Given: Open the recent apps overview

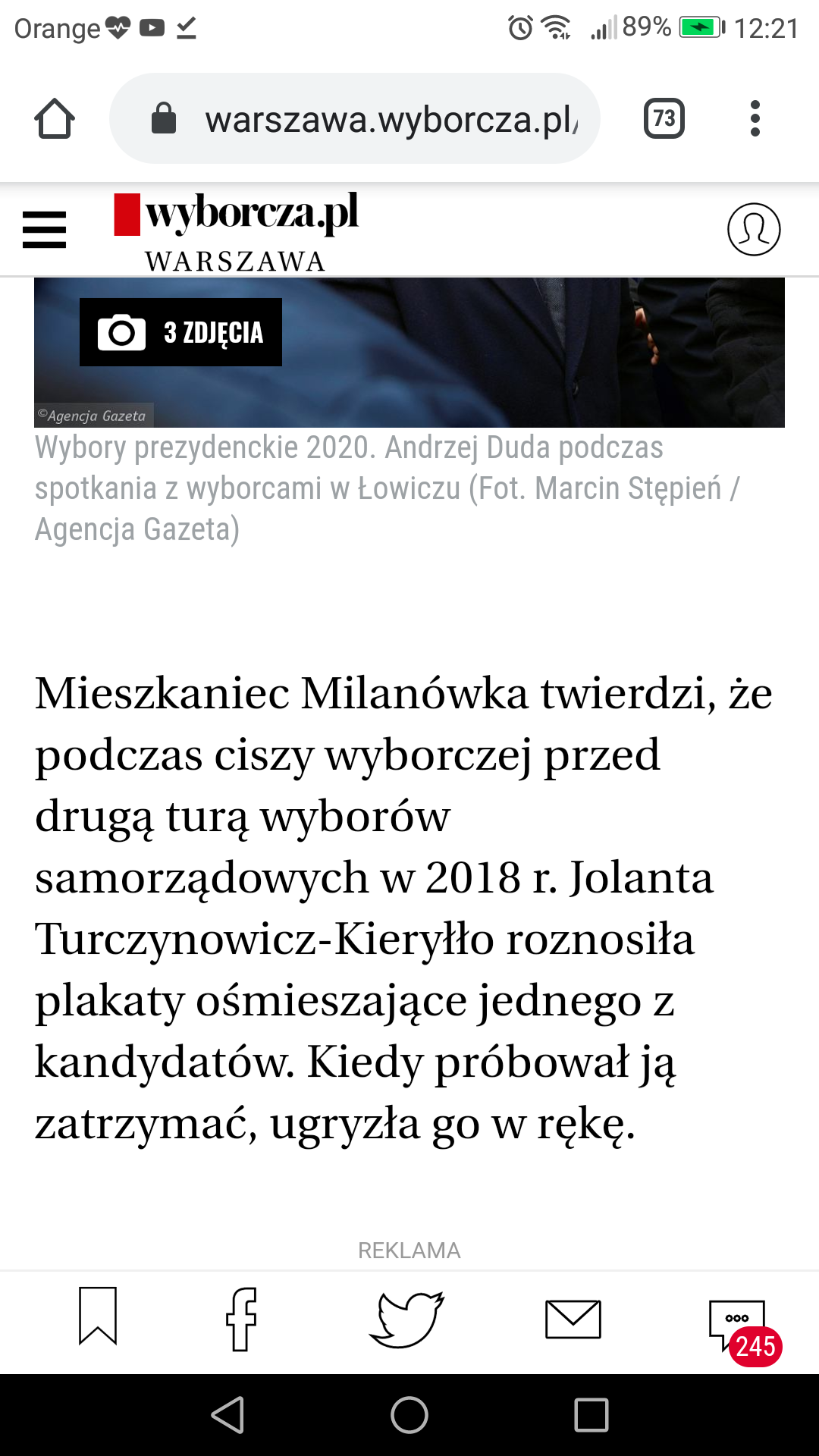Looking at the screenshot, I should [591, 1415].
